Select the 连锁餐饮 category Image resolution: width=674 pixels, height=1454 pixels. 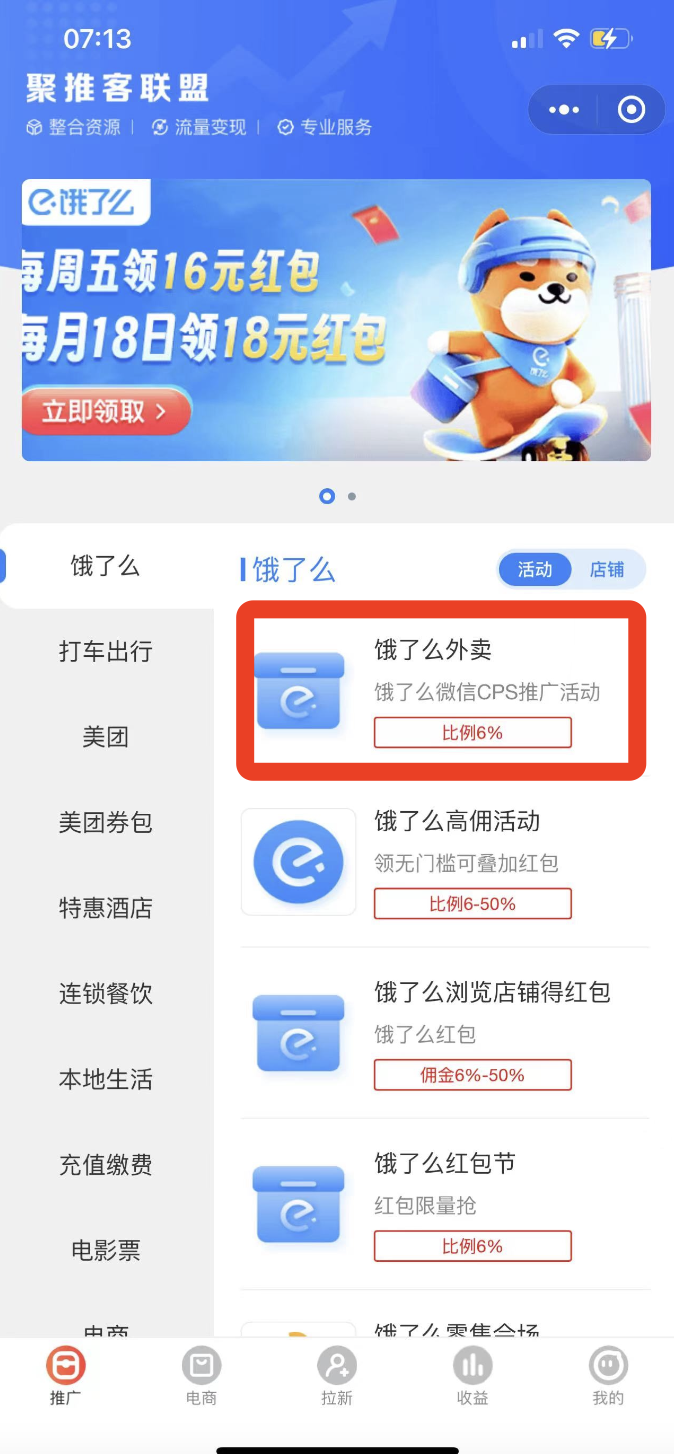(x=105, y=994)
